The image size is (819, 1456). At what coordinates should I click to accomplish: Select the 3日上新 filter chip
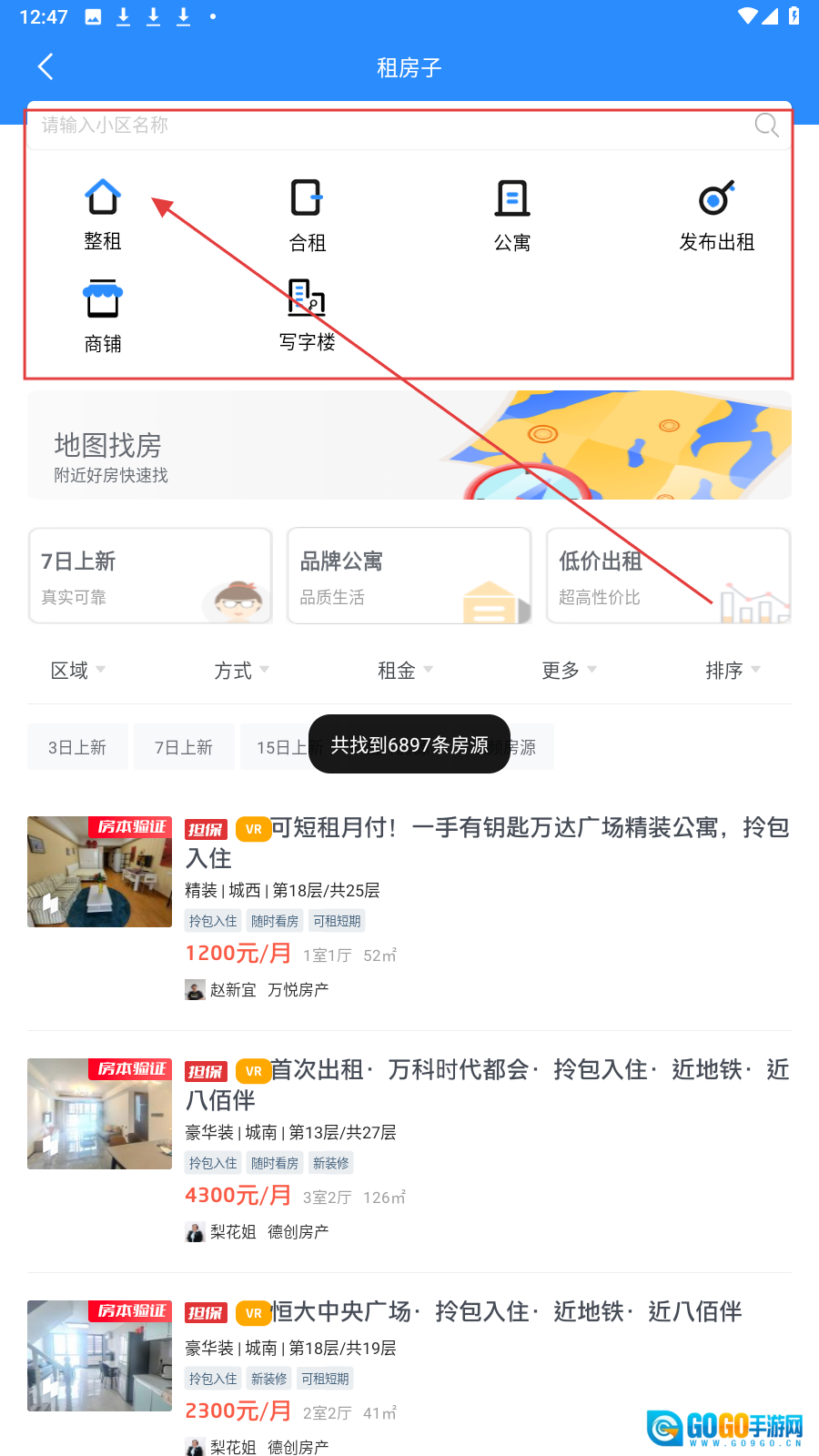(77, 747)
